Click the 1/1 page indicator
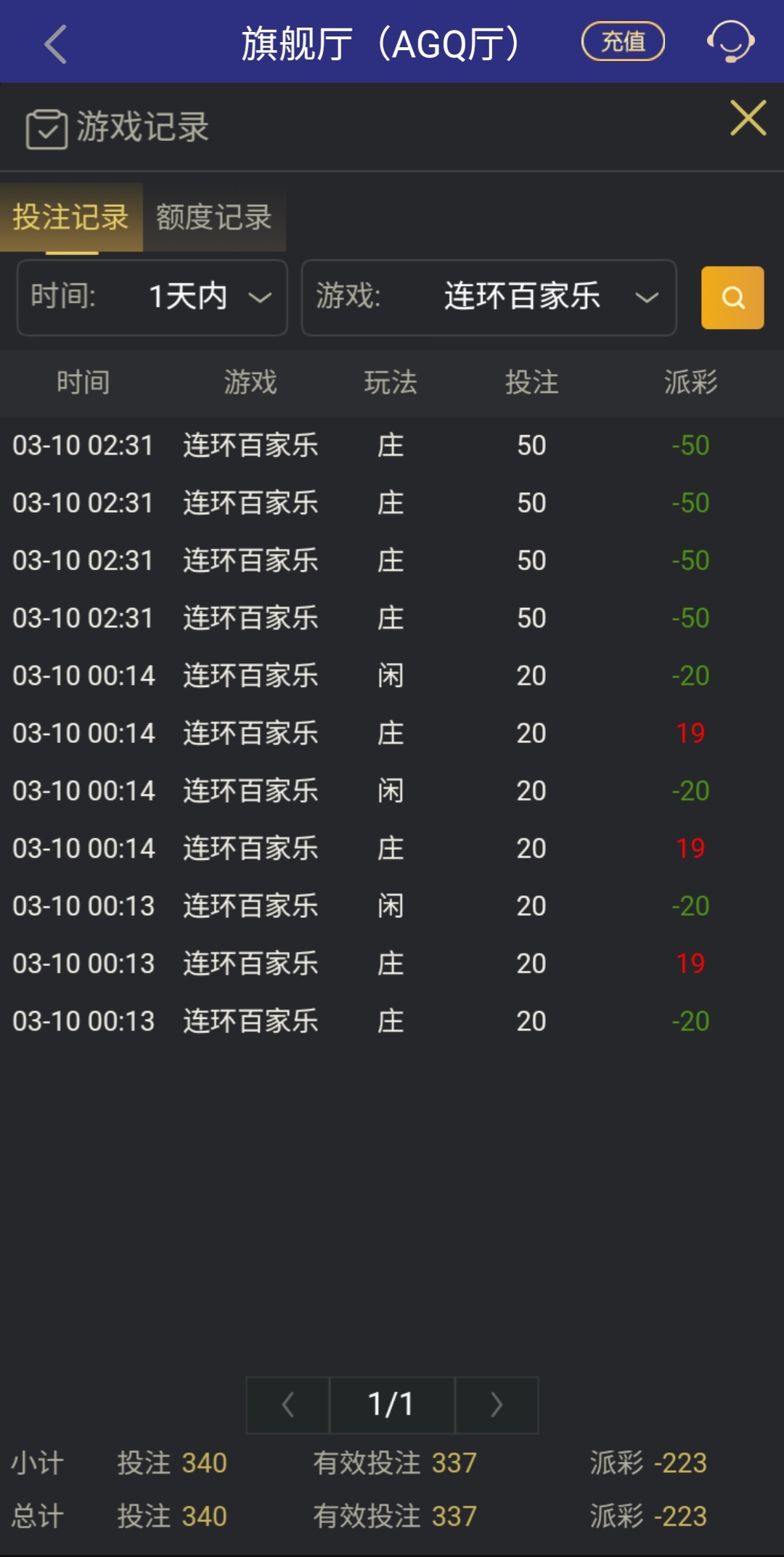The image size is (784, 1557). coord(392,1404)
